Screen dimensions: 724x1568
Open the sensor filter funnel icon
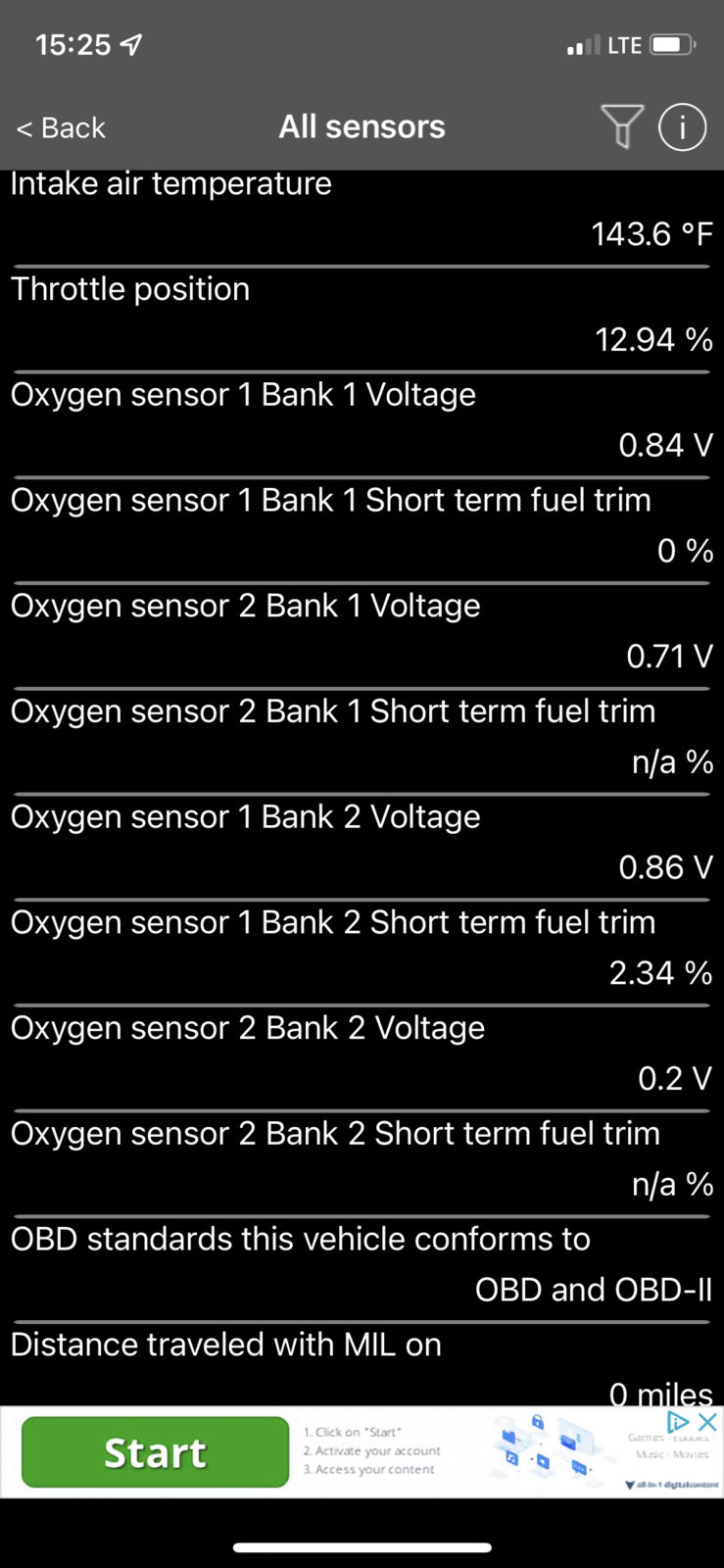[x=621, y=126]
